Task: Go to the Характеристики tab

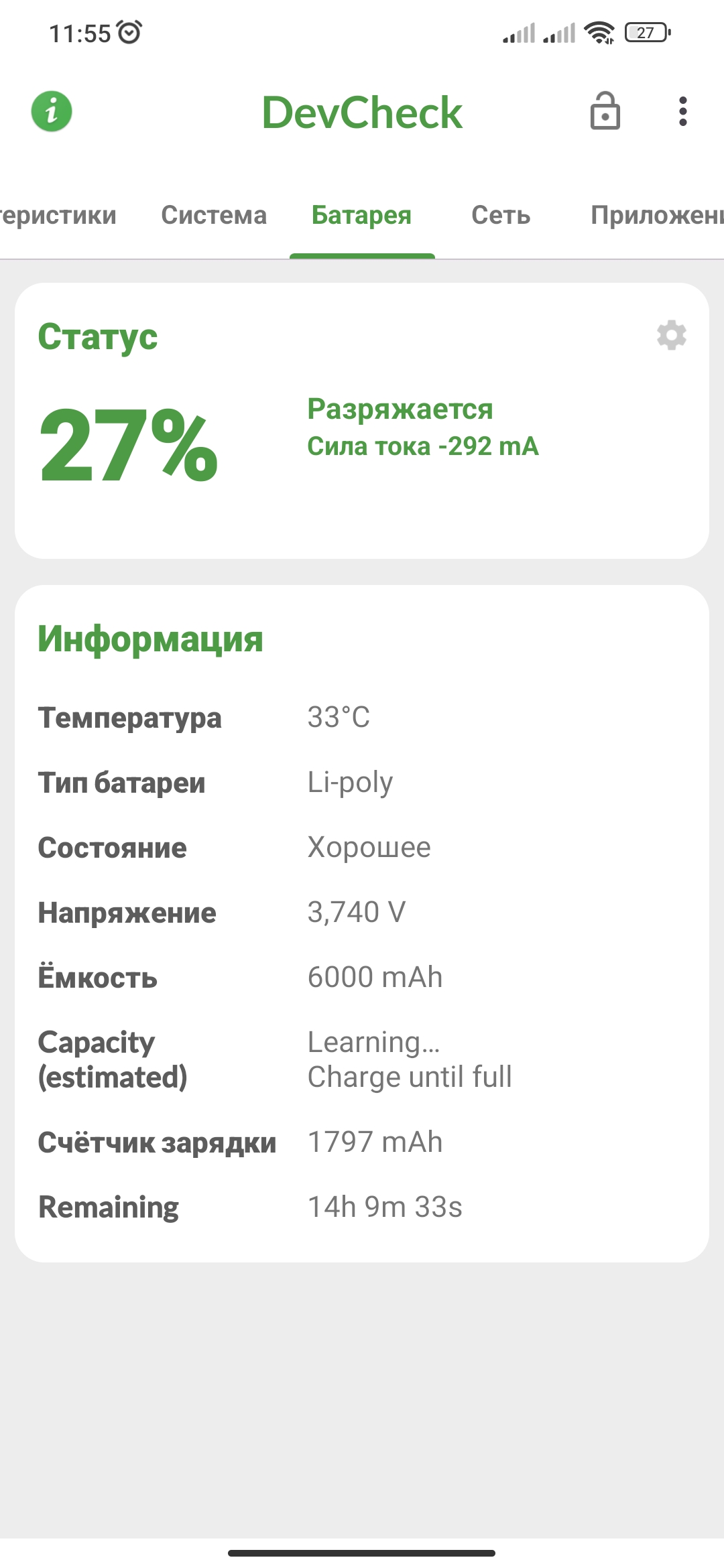Action: tap(57, 215)
